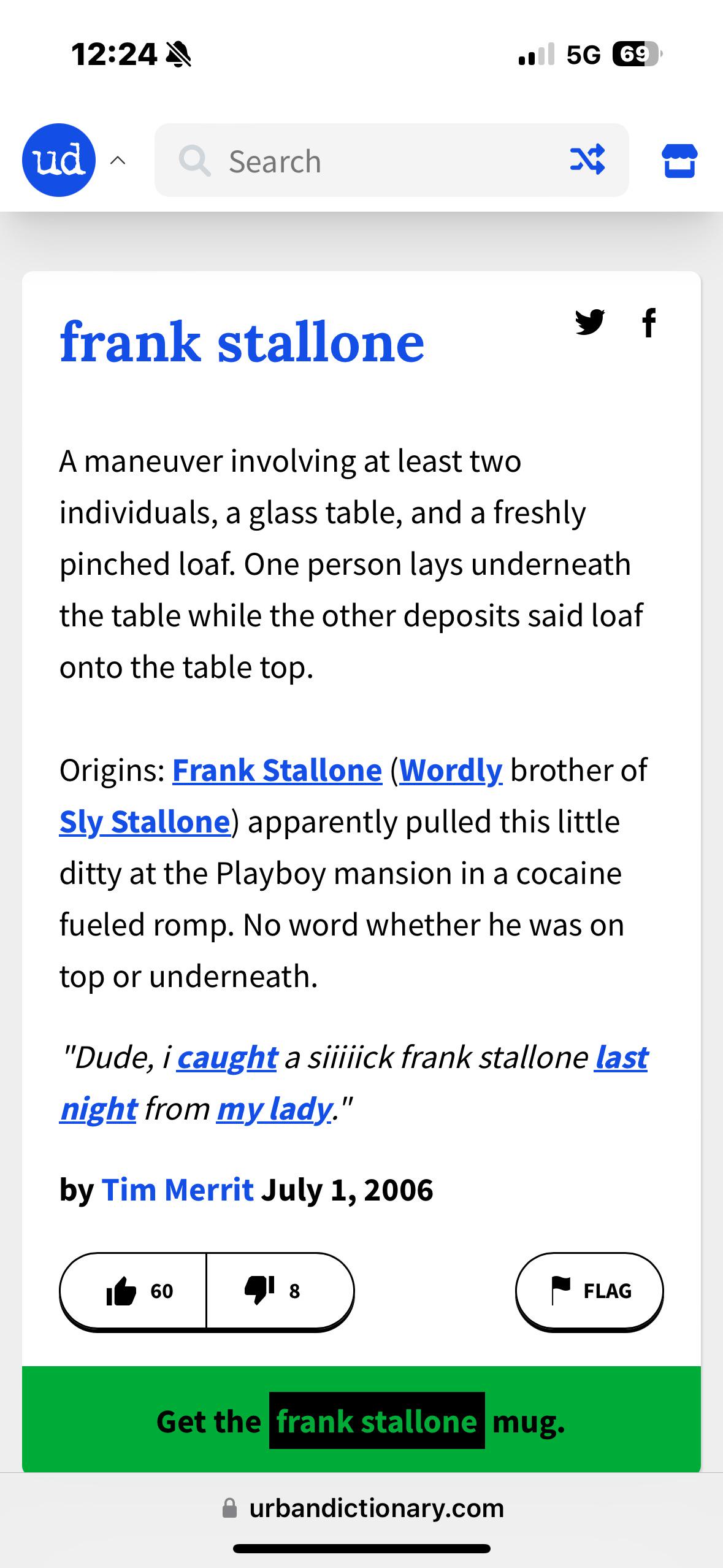Screen dimensions: 723x1568
Task: Follow the Frank Stallone link in Origins
Action: (x=277, y=770)
